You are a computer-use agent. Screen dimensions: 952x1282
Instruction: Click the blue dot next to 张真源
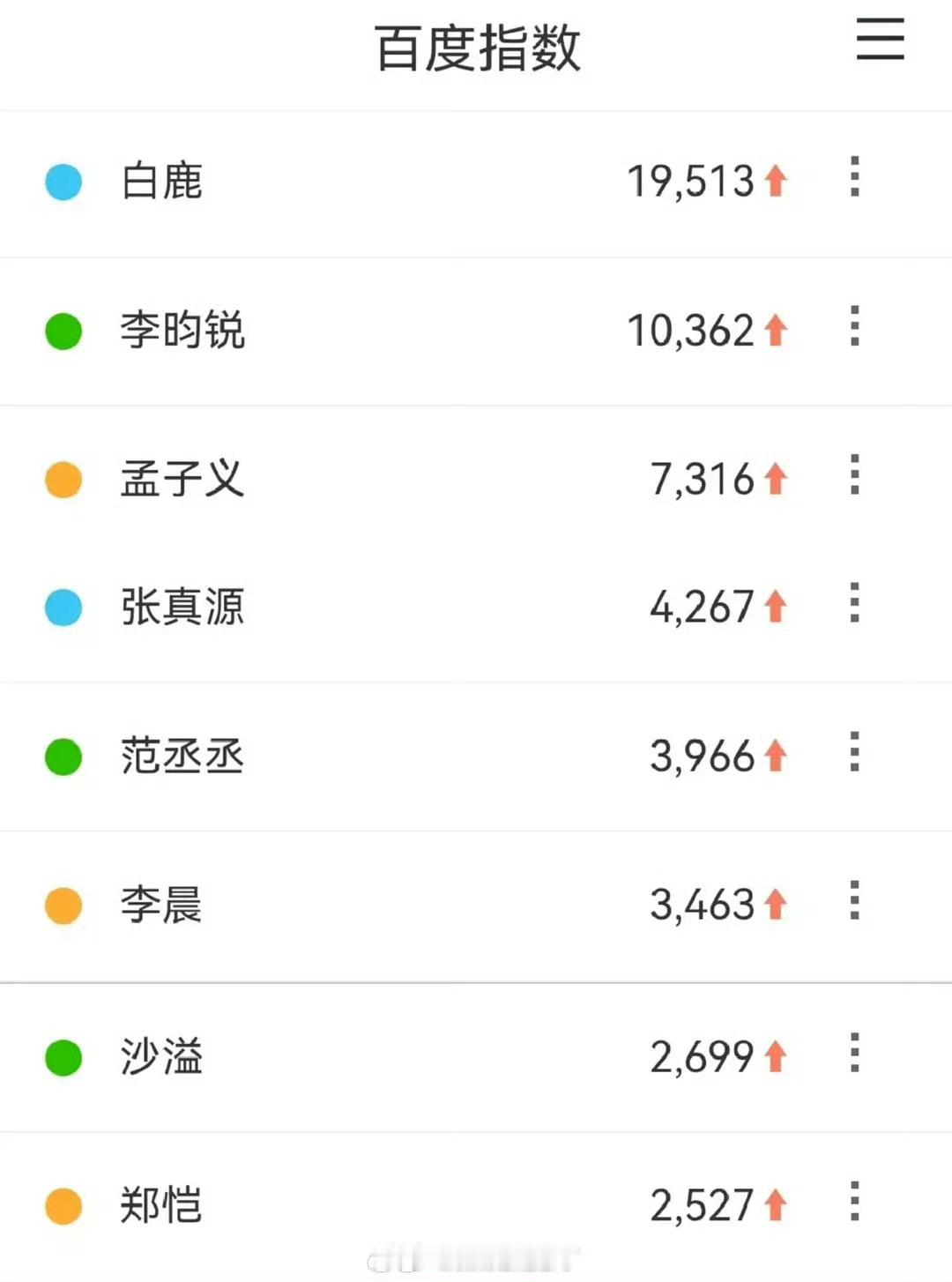coord(63,607)
